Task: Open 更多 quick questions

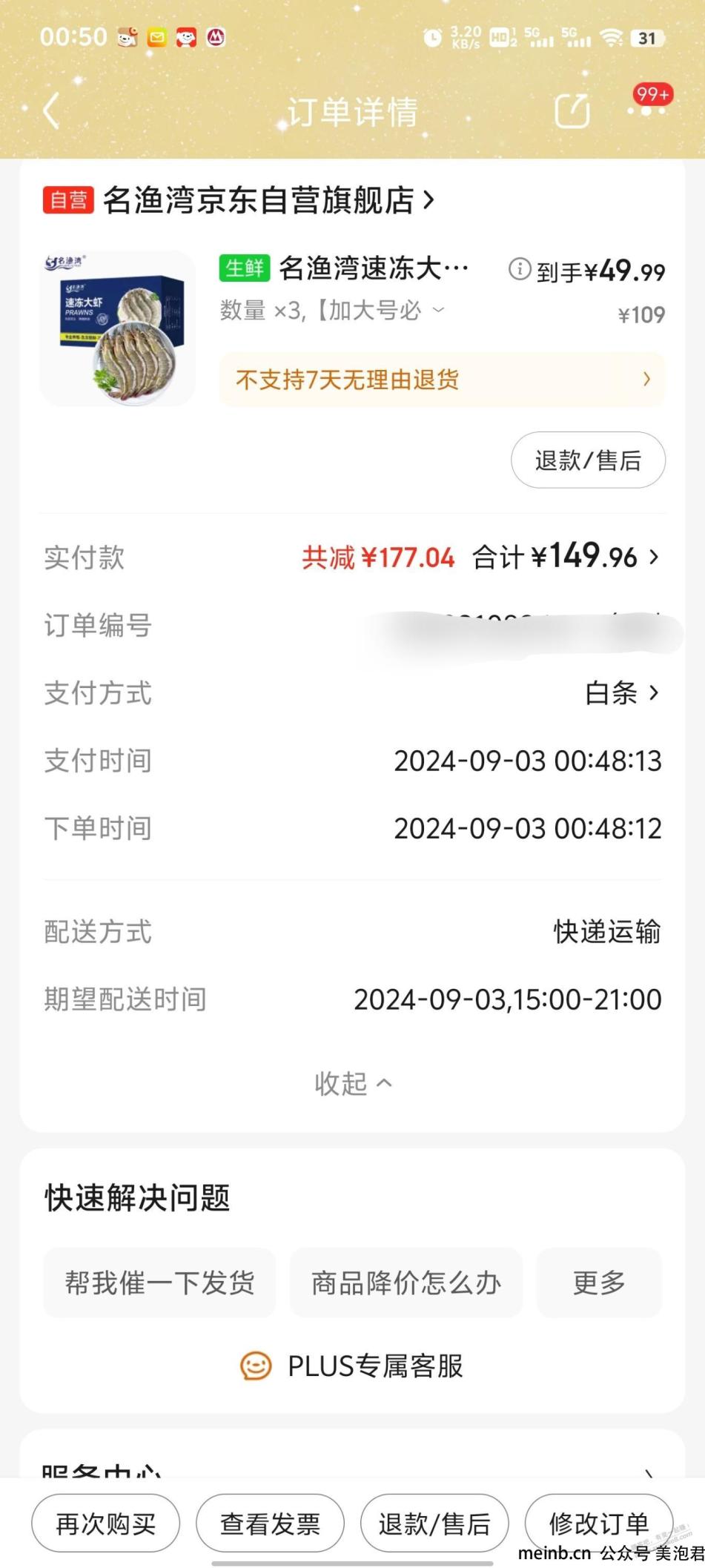Action: click(599, 1283)
